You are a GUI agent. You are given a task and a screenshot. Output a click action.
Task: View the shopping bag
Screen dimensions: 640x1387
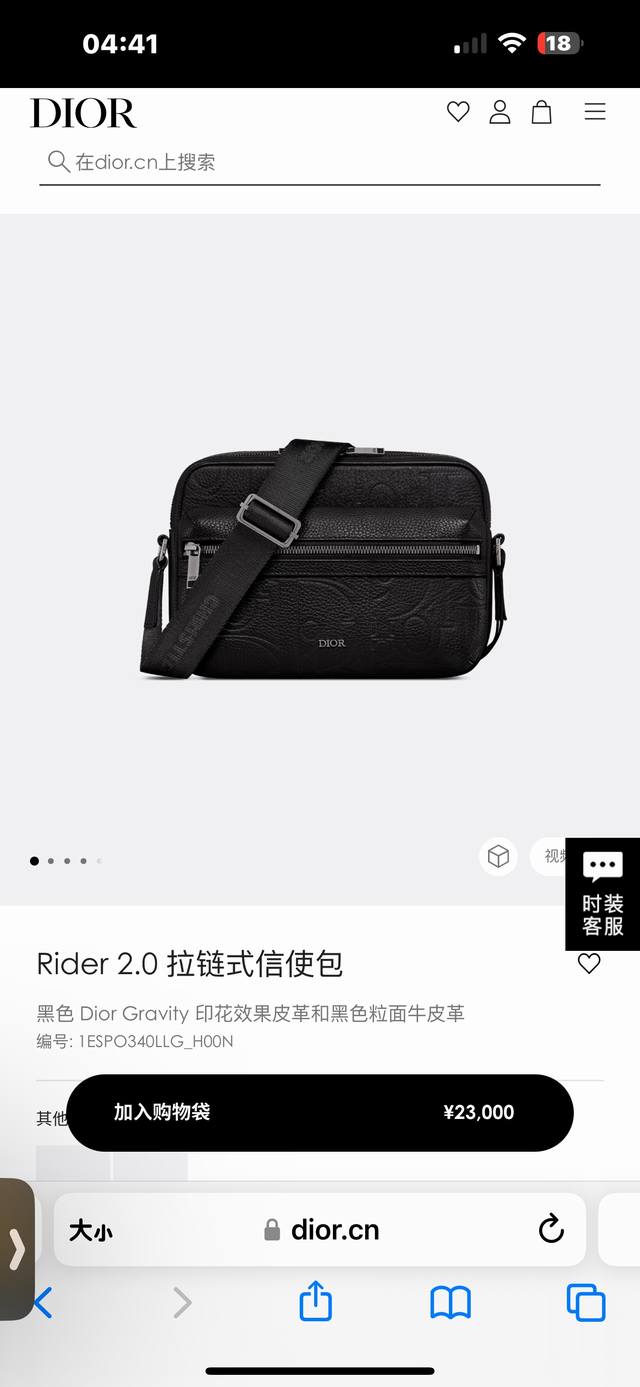click(x=541, y=112)
